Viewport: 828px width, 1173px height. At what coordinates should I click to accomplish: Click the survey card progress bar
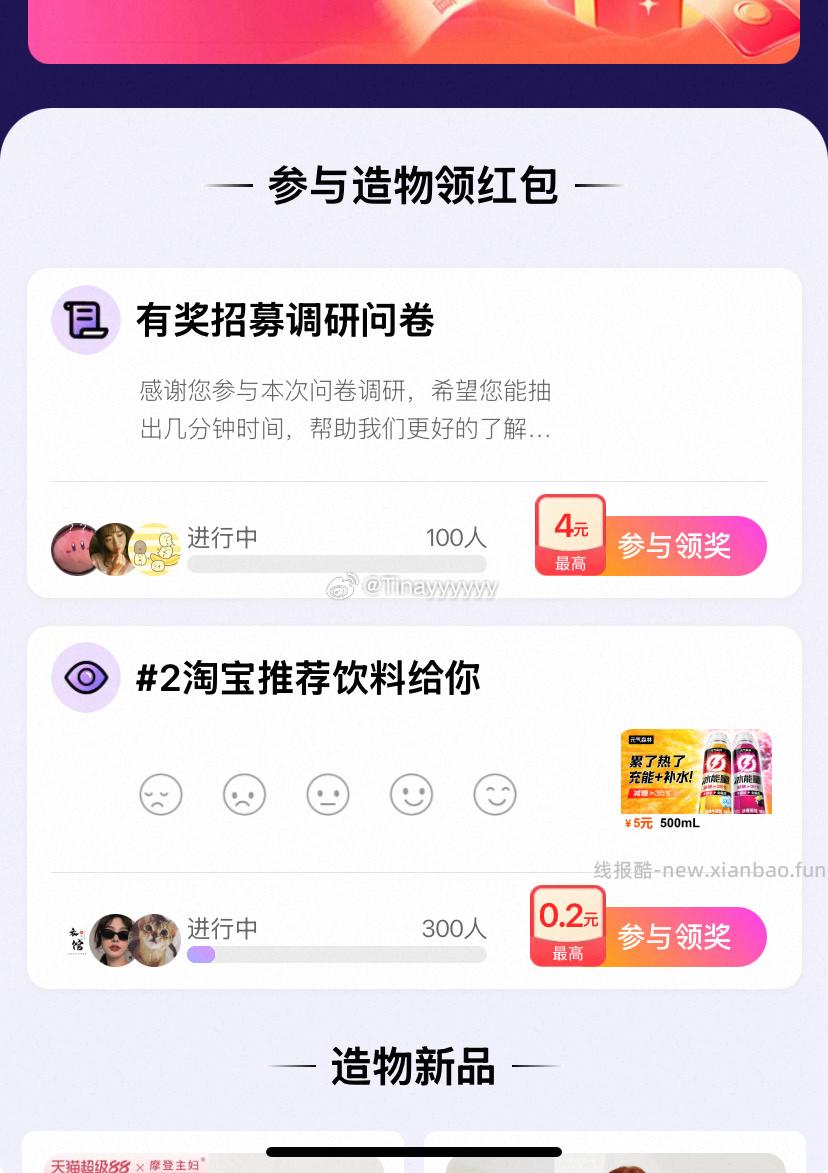[x=336, y=562]
